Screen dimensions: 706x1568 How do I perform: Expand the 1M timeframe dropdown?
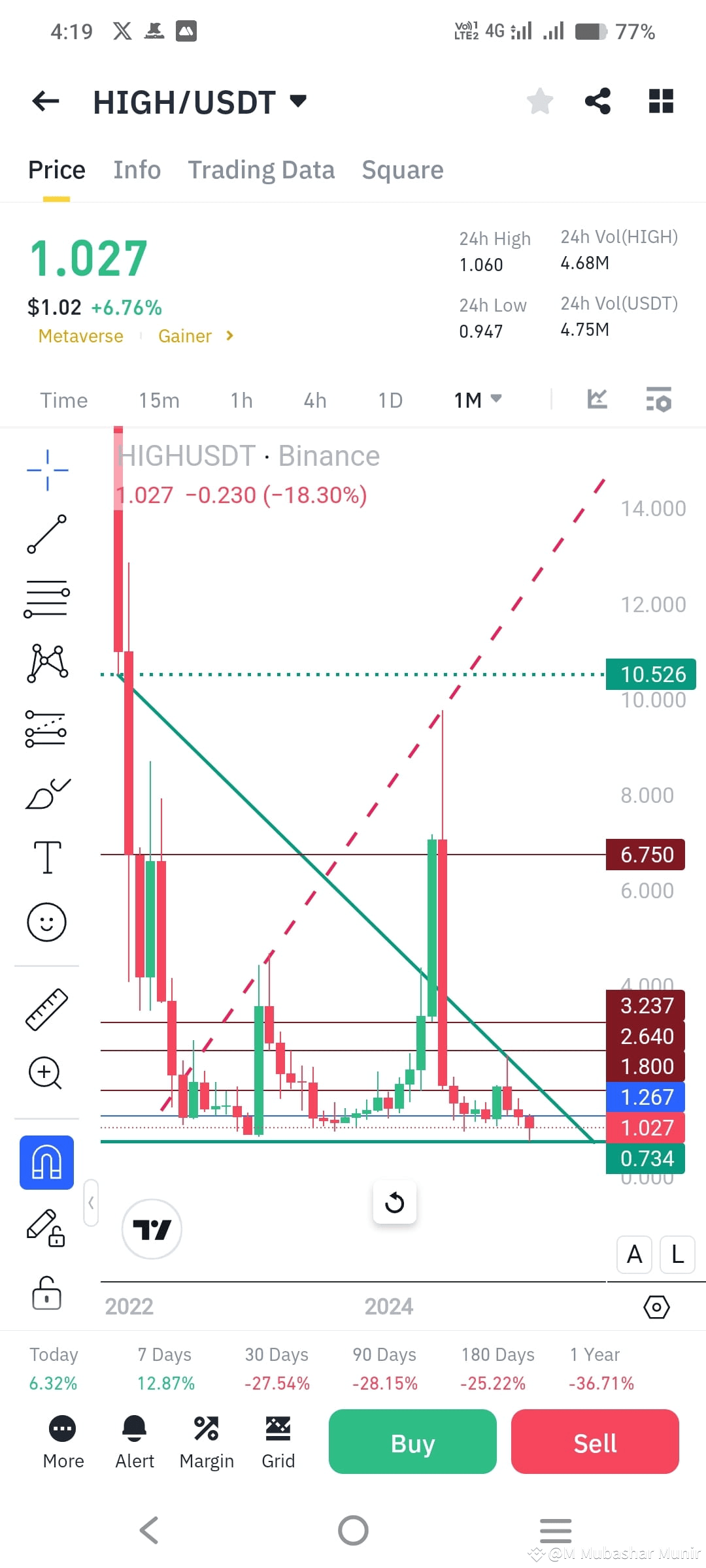(477, 400)
